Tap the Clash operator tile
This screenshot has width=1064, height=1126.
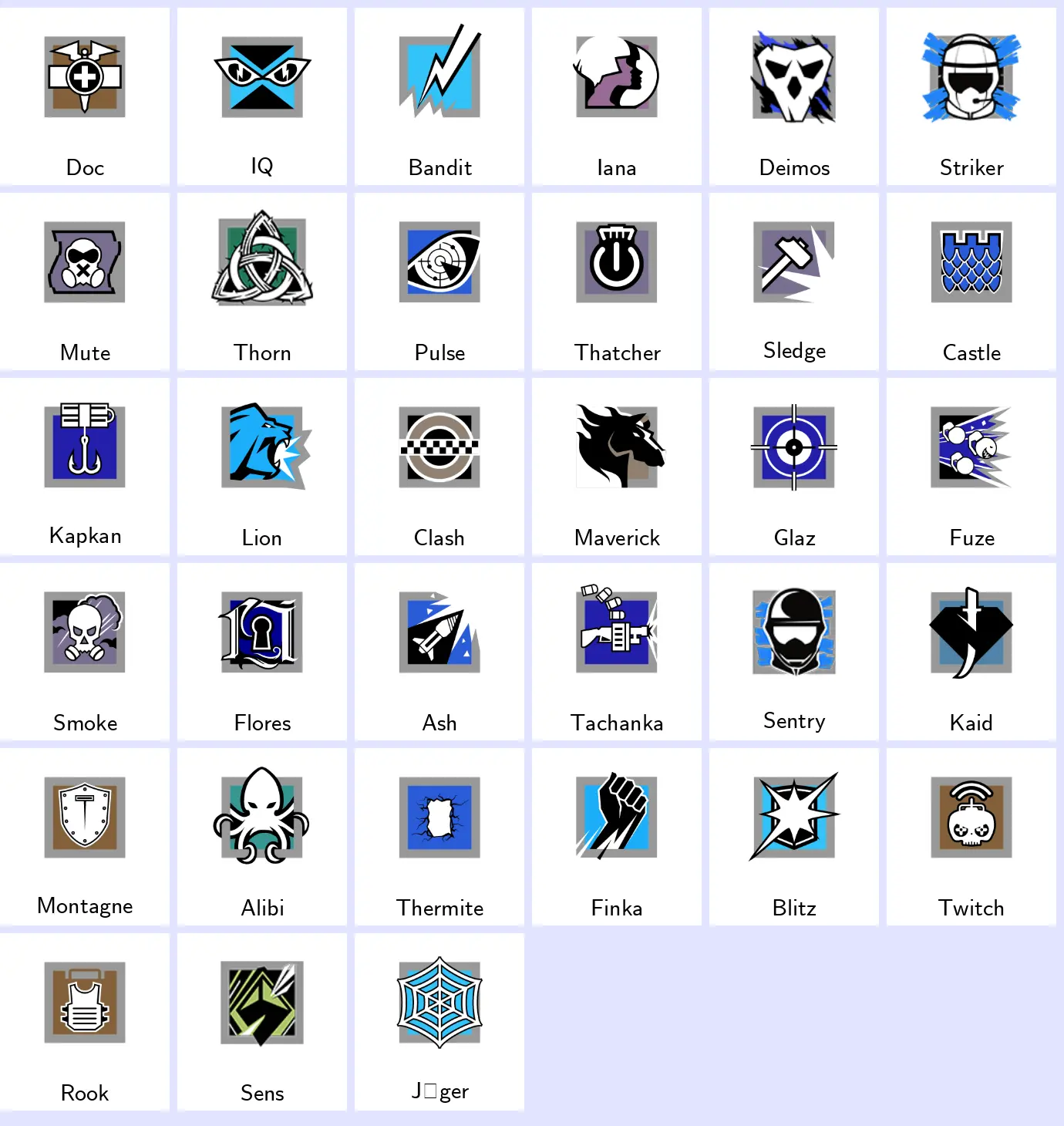click(x=439, y=467)
